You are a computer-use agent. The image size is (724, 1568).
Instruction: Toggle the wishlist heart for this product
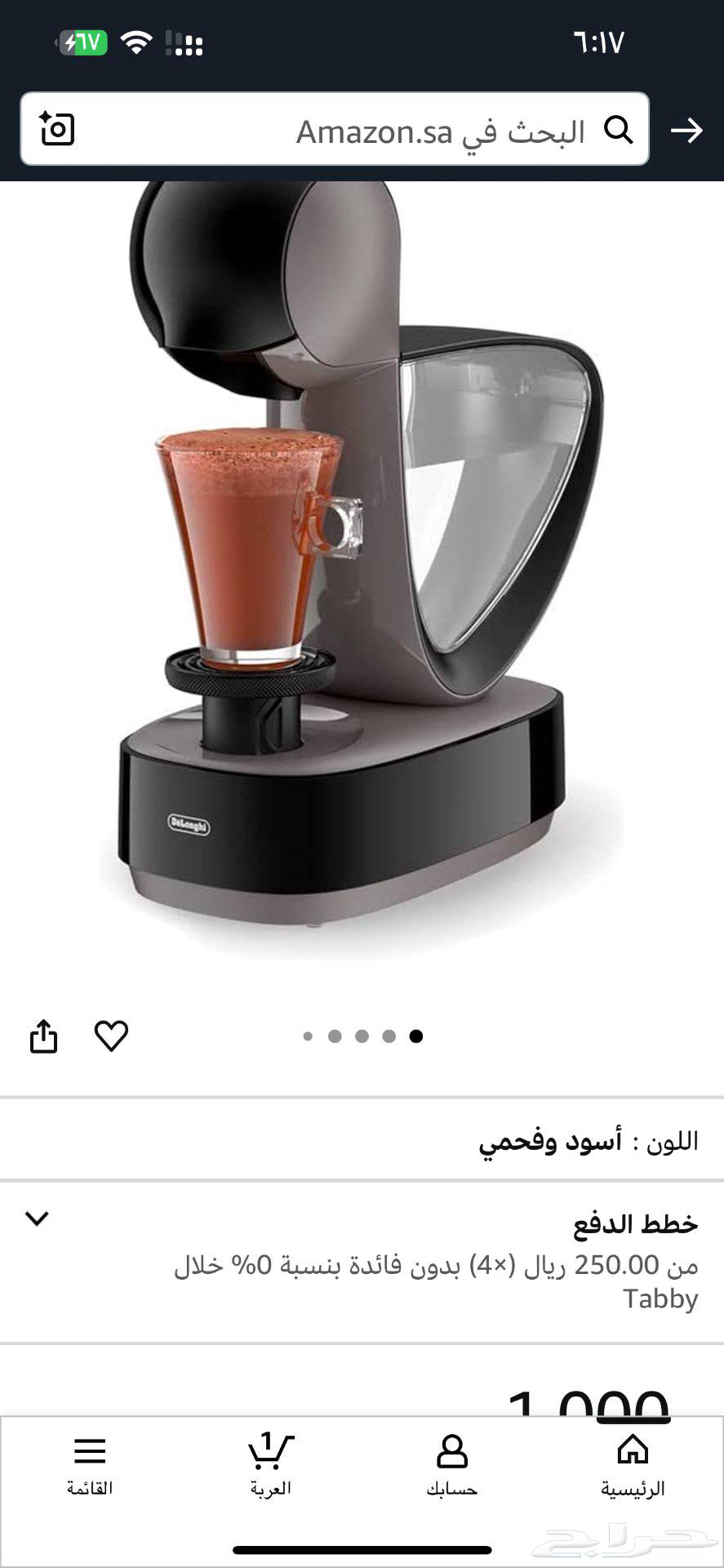tap(112, 1037)
